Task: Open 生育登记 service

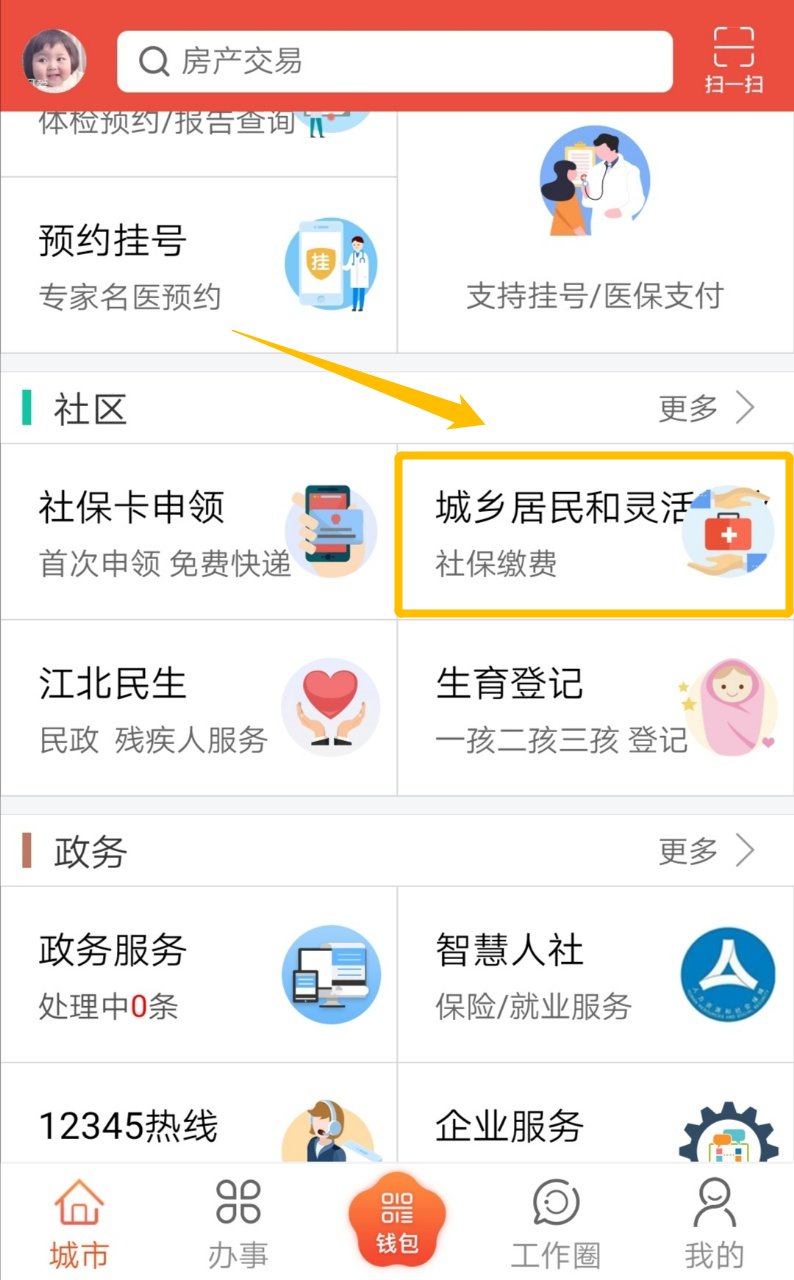Action: click(x=595, y=708)
